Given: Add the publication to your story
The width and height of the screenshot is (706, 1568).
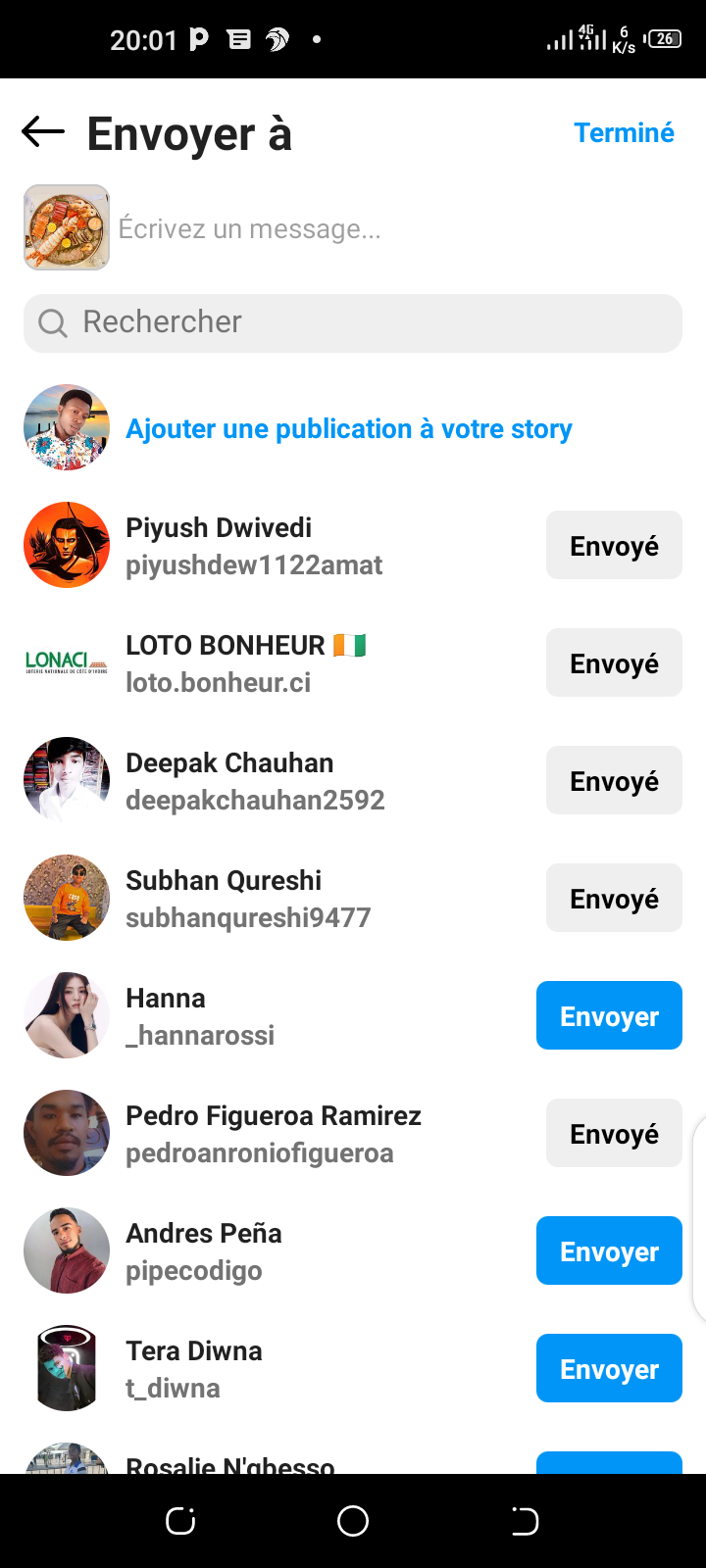Looking at the screenshot, I should point(348,429).
